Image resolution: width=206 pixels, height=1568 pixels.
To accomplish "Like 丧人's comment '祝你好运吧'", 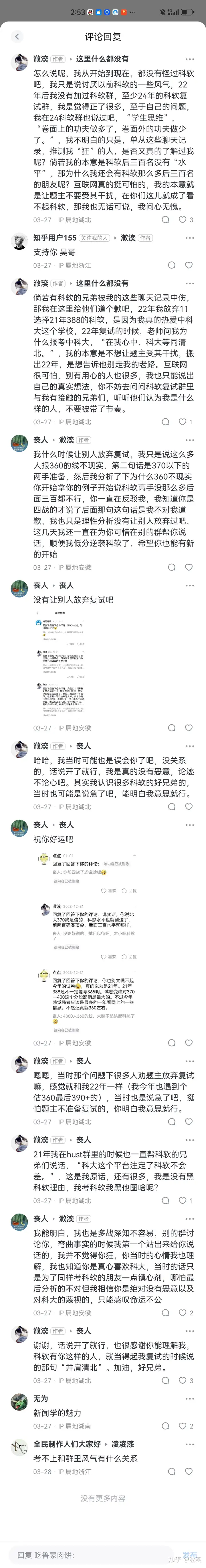I will click(x=188, y=1043).
